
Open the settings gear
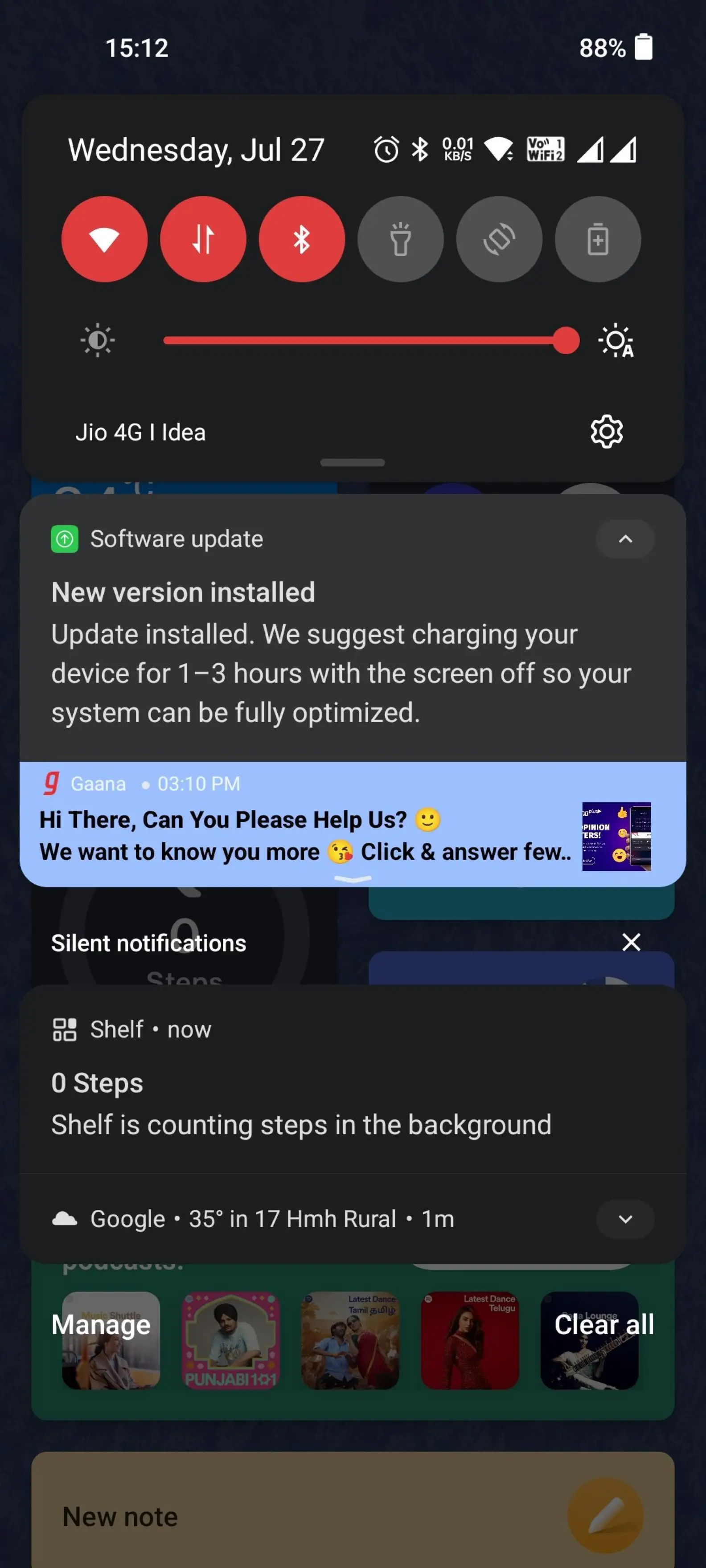coord(607,432)
